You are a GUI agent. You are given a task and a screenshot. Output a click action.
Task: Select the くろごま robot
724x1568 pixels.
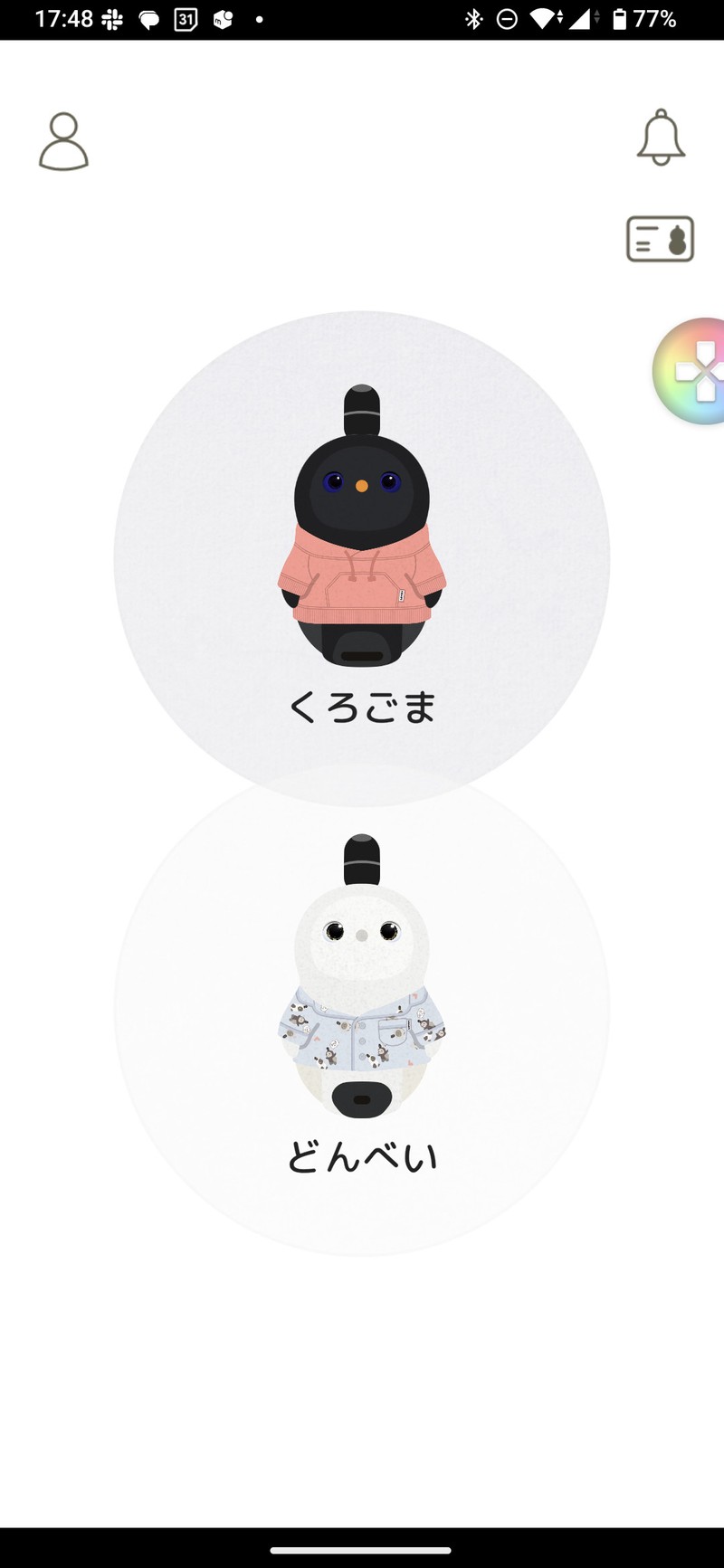pos(362,543)
